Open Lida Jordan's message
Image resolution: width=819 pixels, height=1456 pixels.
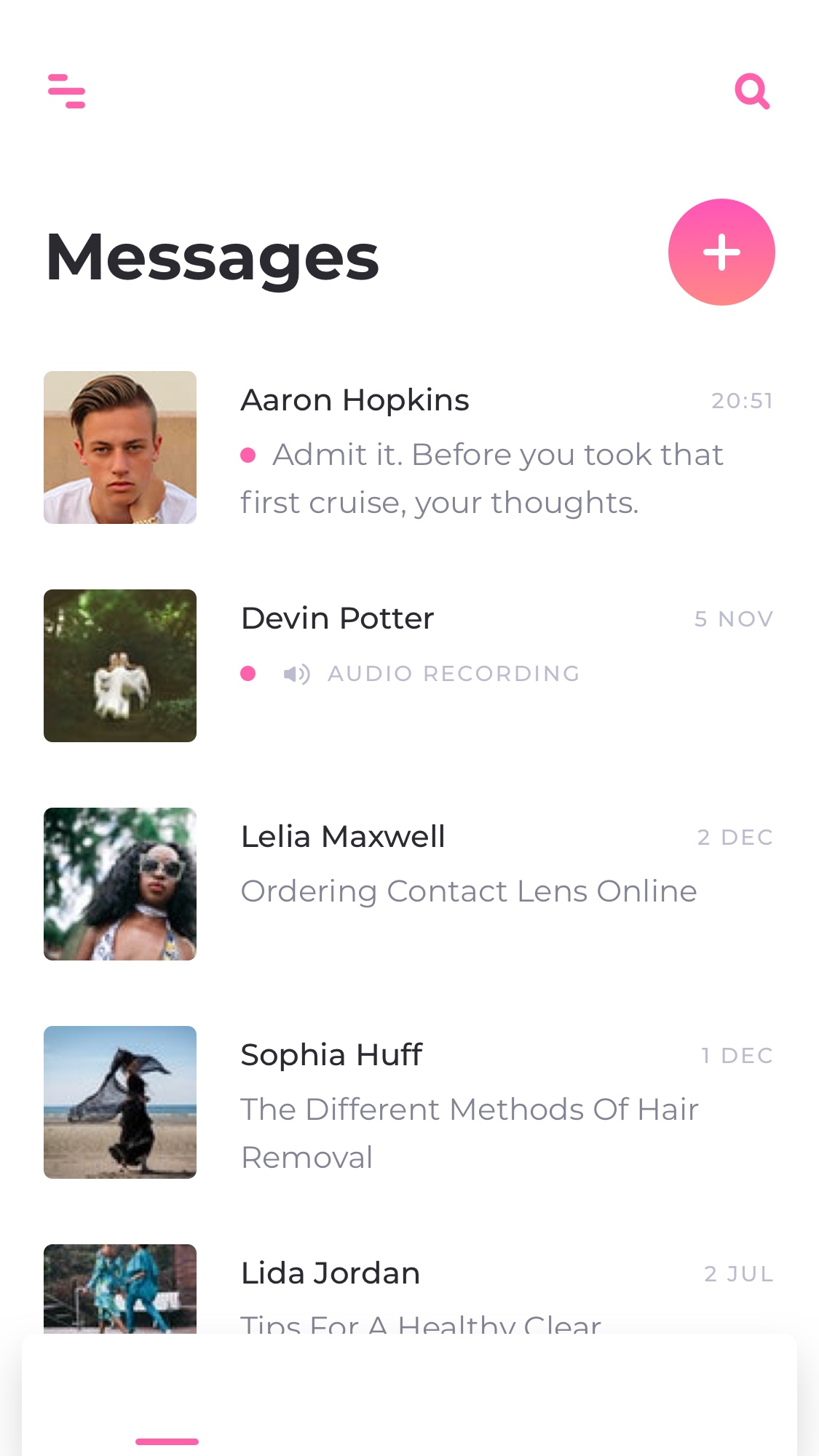pyautogui.click(x=409, y=1289)
